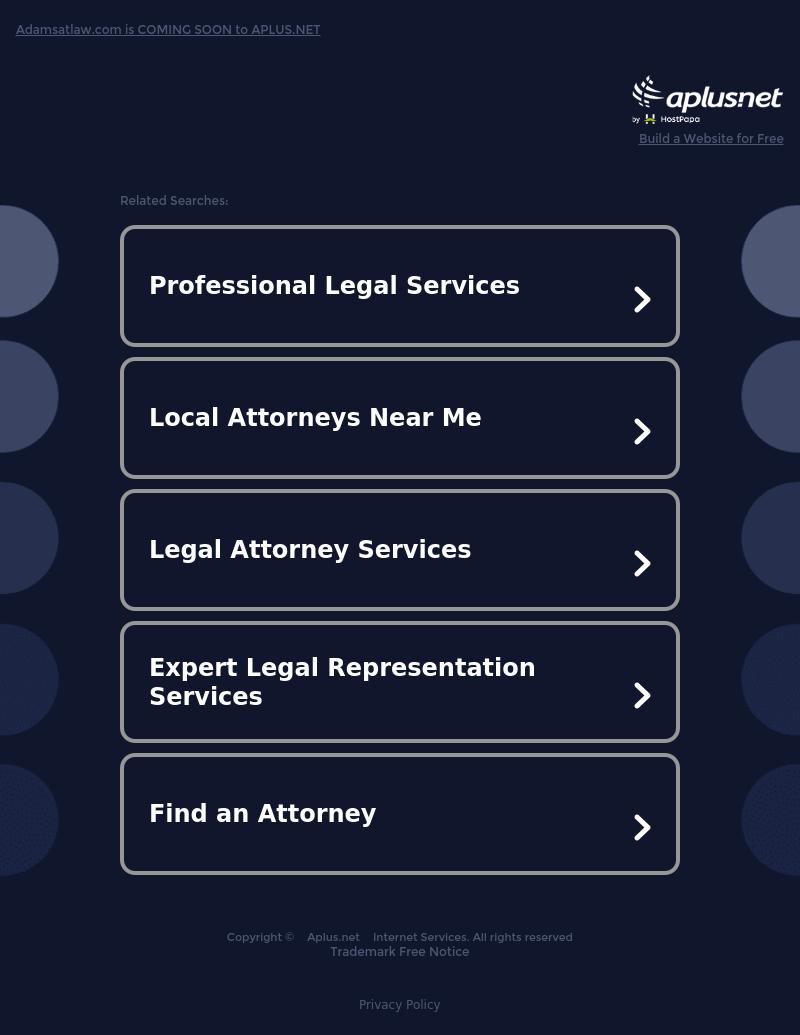This screenshot has width=800, height=1035.
Task: Open the Adamsatlaw.com coming soon link
Action: pyautogui.click(x=168, y=30)
